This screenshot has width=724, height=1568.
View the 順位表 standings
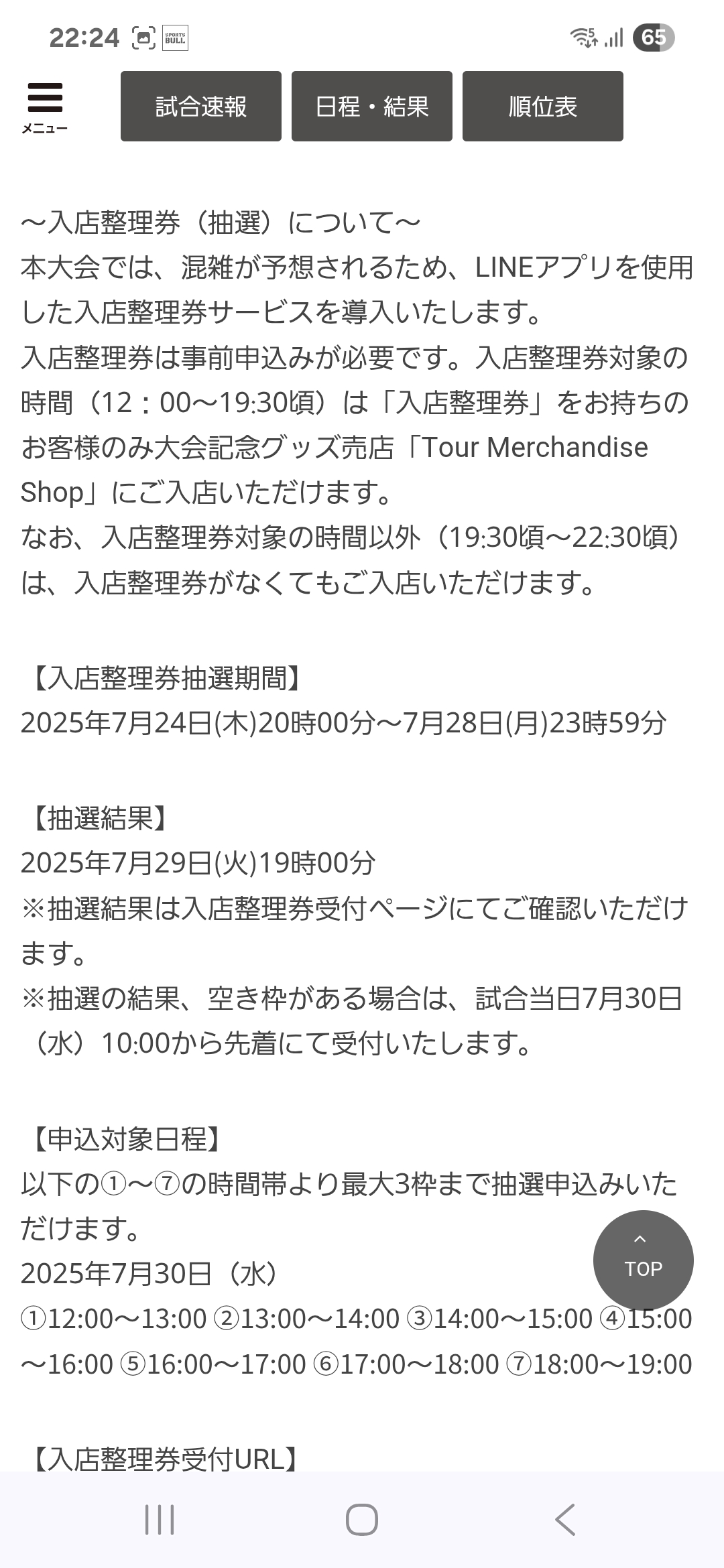click(543, 107)
